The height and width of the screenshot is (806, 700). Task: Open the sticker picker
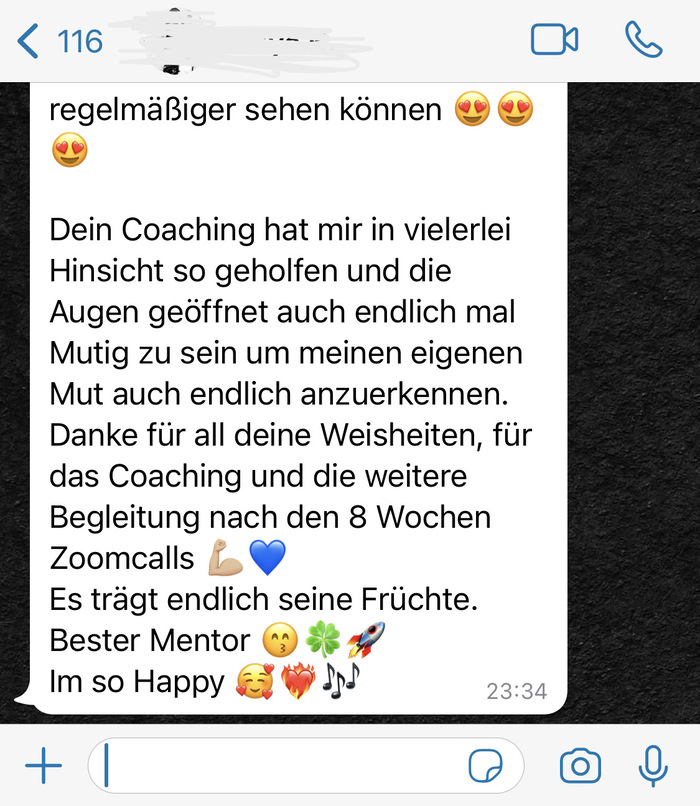[488, 767]
